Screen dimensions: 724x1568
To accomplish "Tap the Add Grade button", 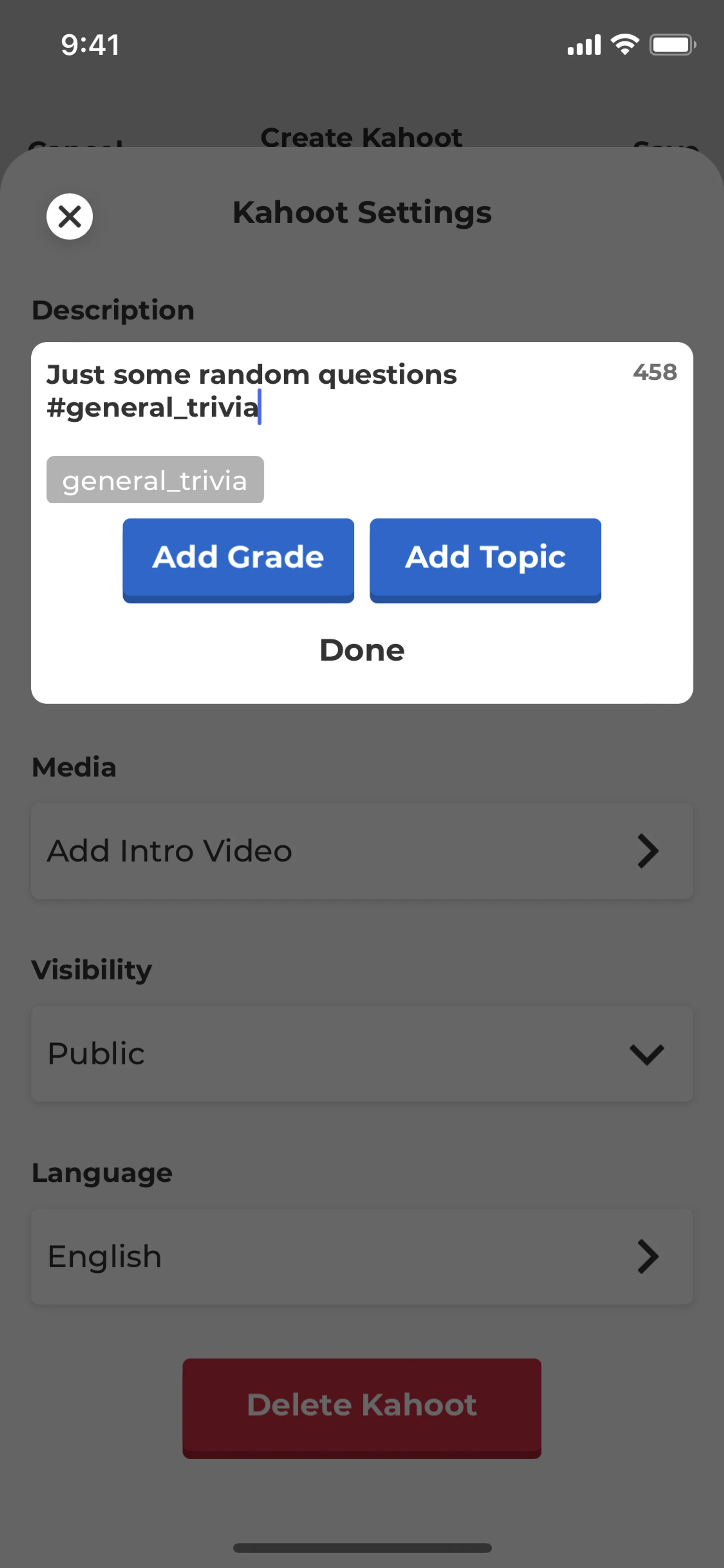I will click(x=238, y=559).
